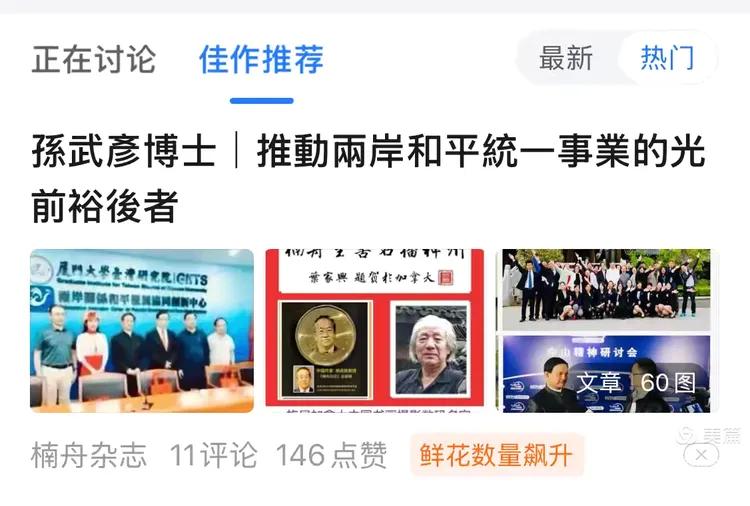Select the 佳作推荐 tab
Image resolution: width=750 pixels, height=506 pixels.
pyautogui.click(x=261, y=59)
